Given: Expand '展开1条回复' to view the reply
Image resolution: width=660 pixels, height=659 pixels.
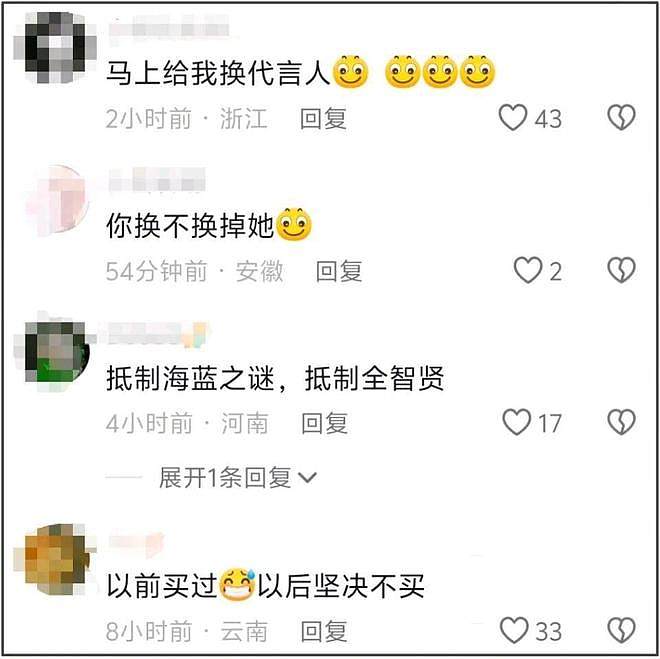Looking at the screenshot, I should tap(237, 477).
